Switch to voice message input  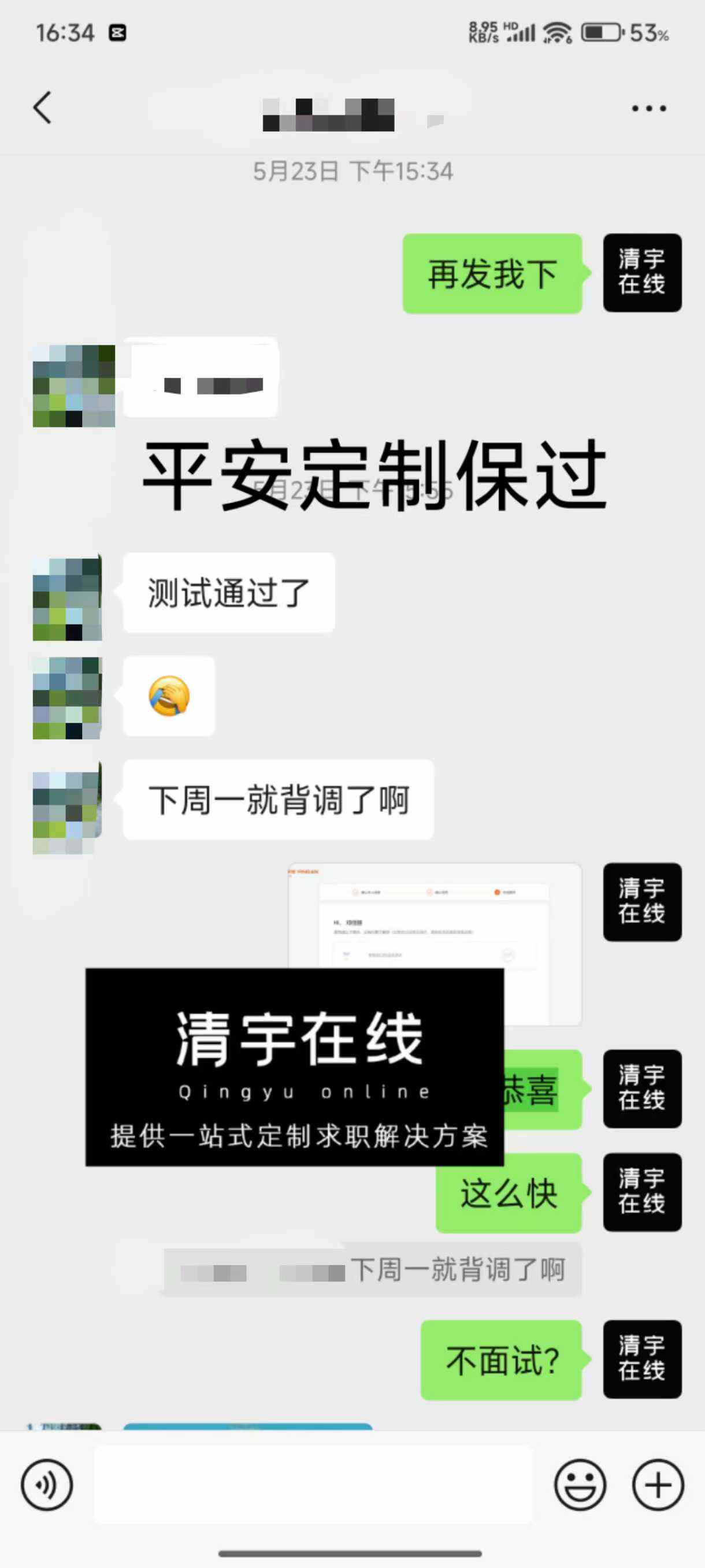click(x=47, y=1485)
